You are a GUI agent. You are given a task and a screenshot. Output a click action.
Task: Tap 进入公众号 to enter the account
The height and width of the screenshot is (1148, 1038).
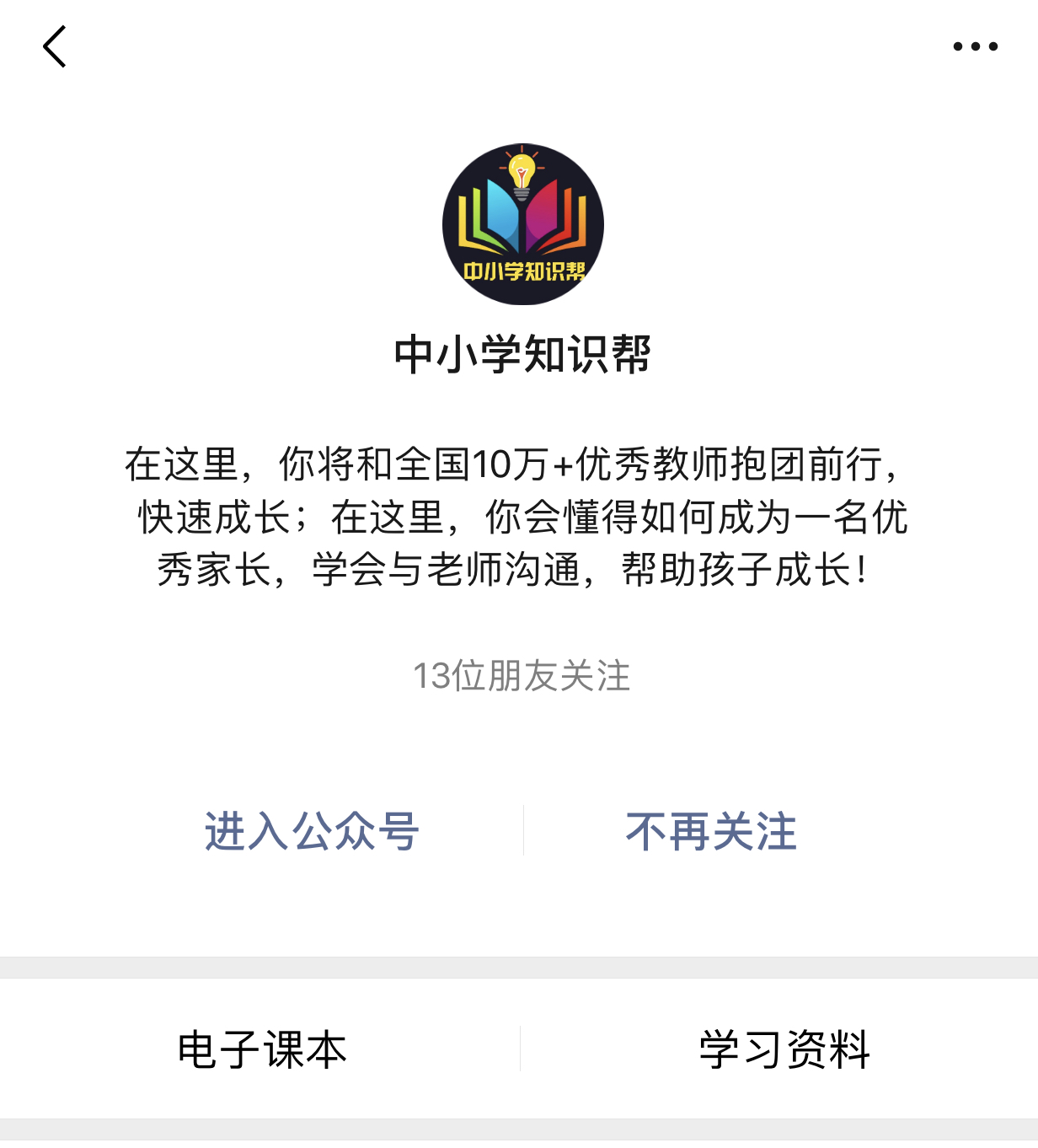[312, 832]
